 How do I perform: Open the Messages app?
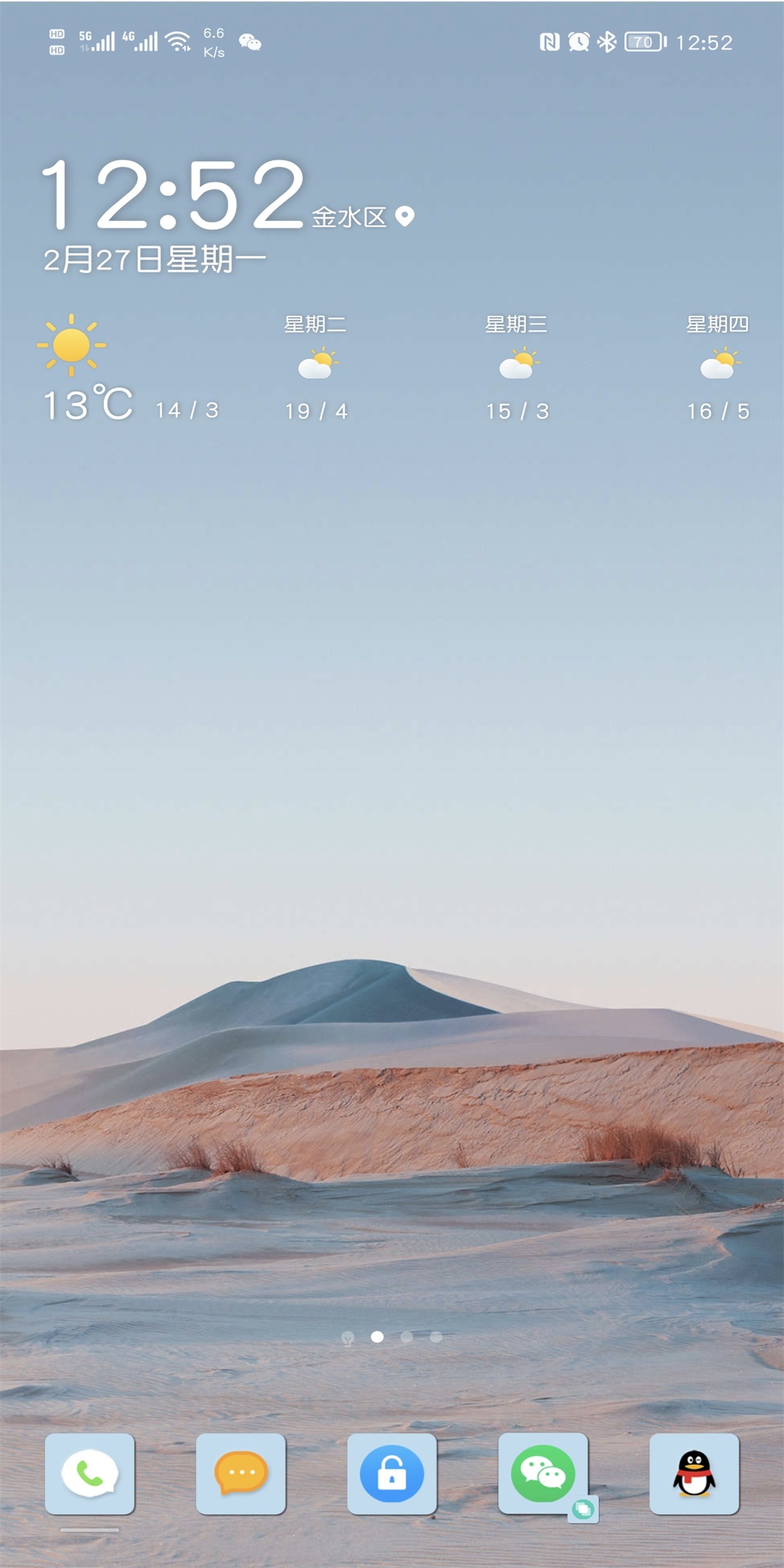pos(241,1474)
